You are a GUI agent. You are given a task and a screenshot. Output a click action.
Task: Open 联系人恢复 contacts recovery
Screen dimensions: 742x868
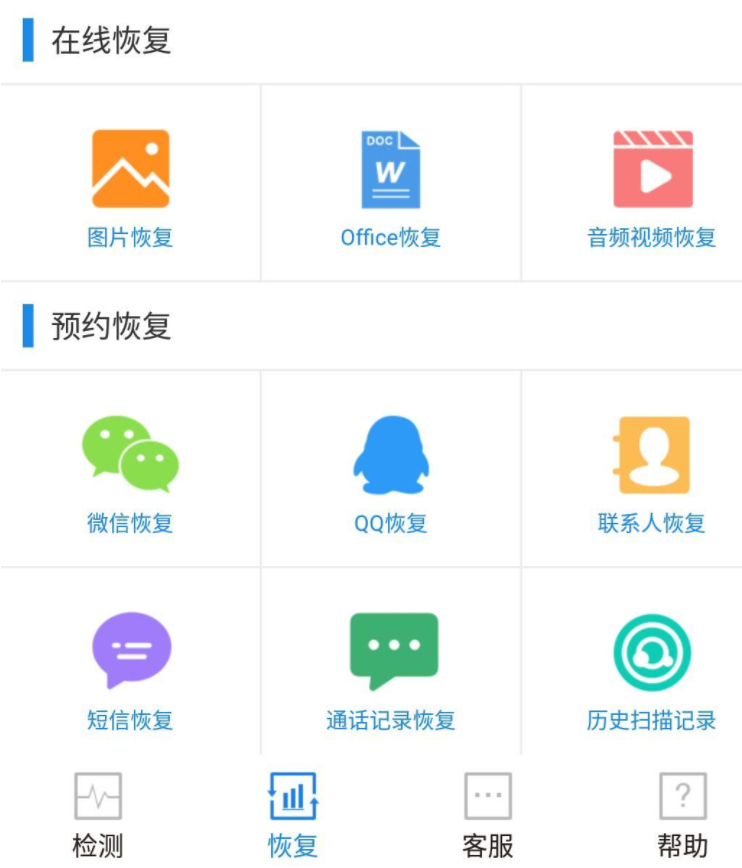(652, 472)
